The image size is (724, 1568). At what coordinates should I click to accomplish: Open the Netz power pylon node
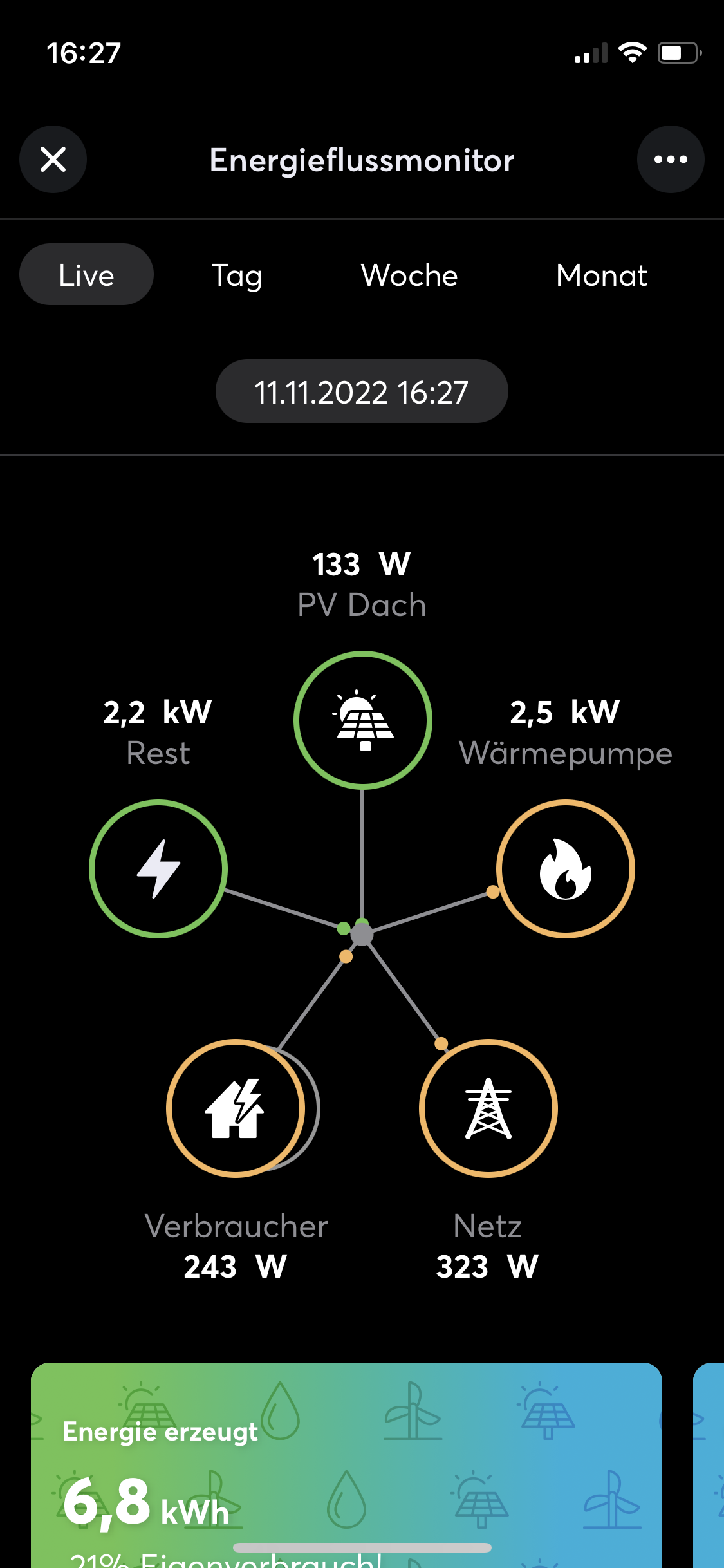pyautogui.click(x=488, y=1108)
